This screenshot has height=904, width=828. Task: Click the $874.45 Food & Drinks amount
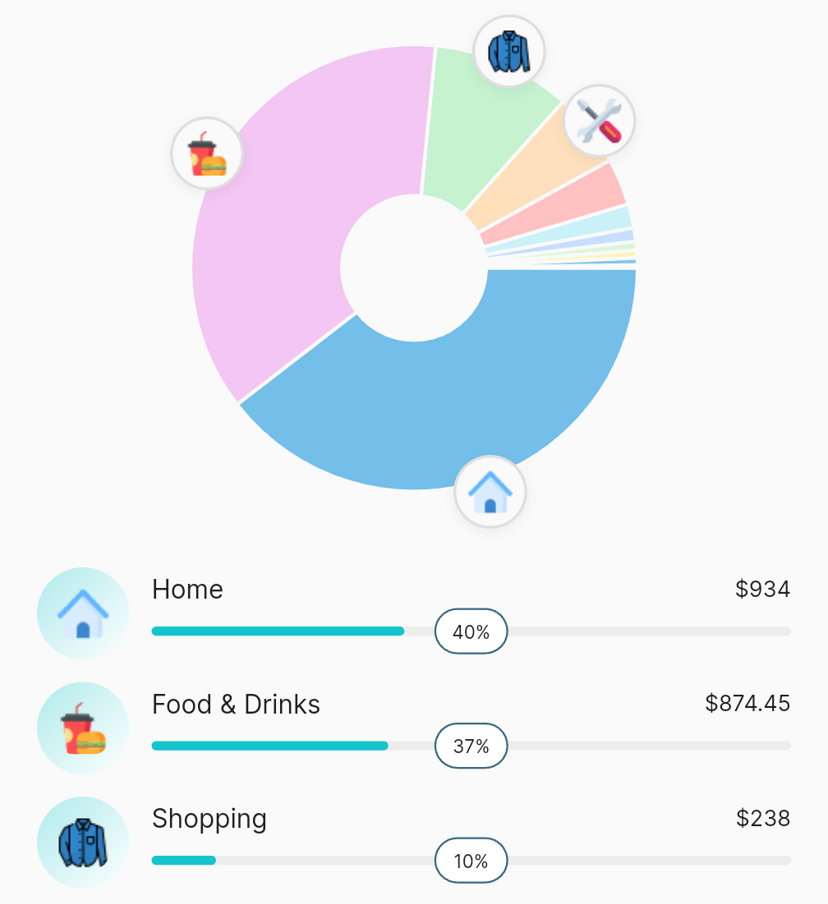(747, 704)
